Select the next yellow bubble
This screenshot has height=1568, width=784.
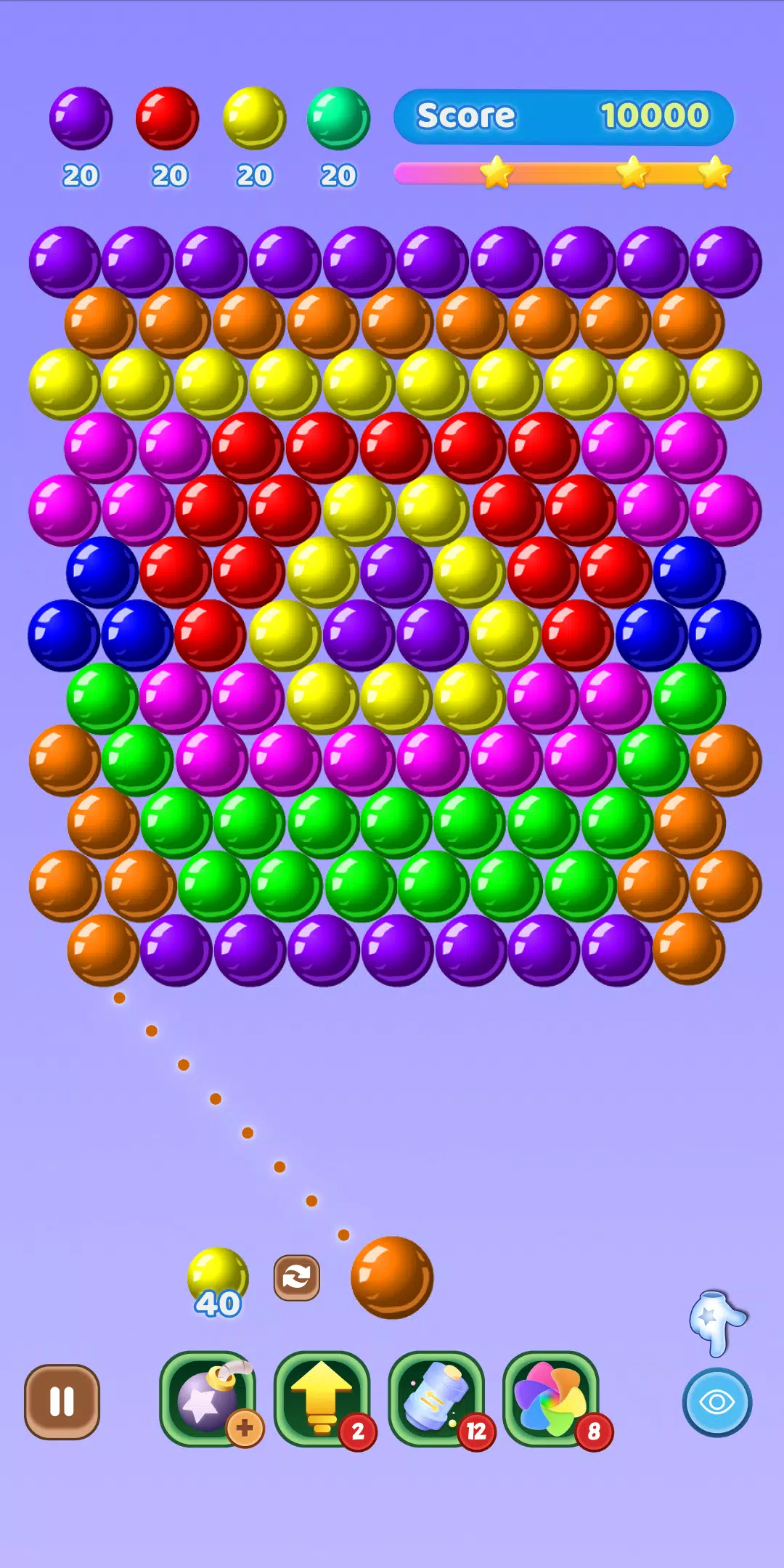(217, 1276)
